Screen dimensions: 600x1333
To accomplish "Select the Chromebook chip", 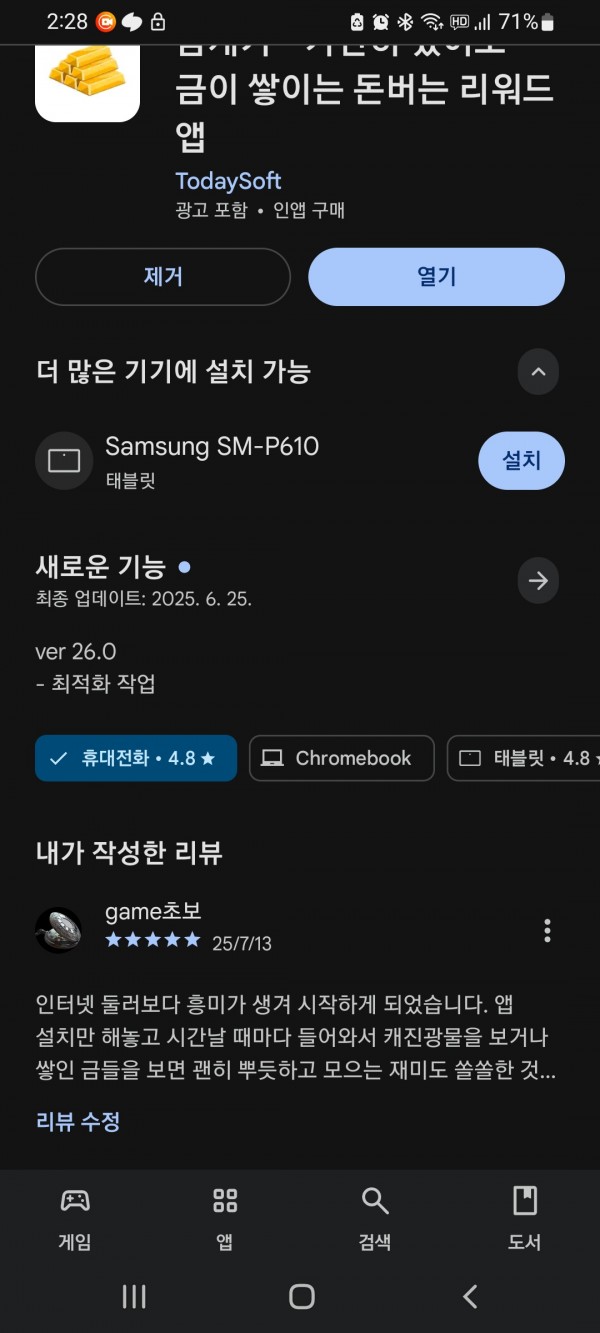I will 341,758.
